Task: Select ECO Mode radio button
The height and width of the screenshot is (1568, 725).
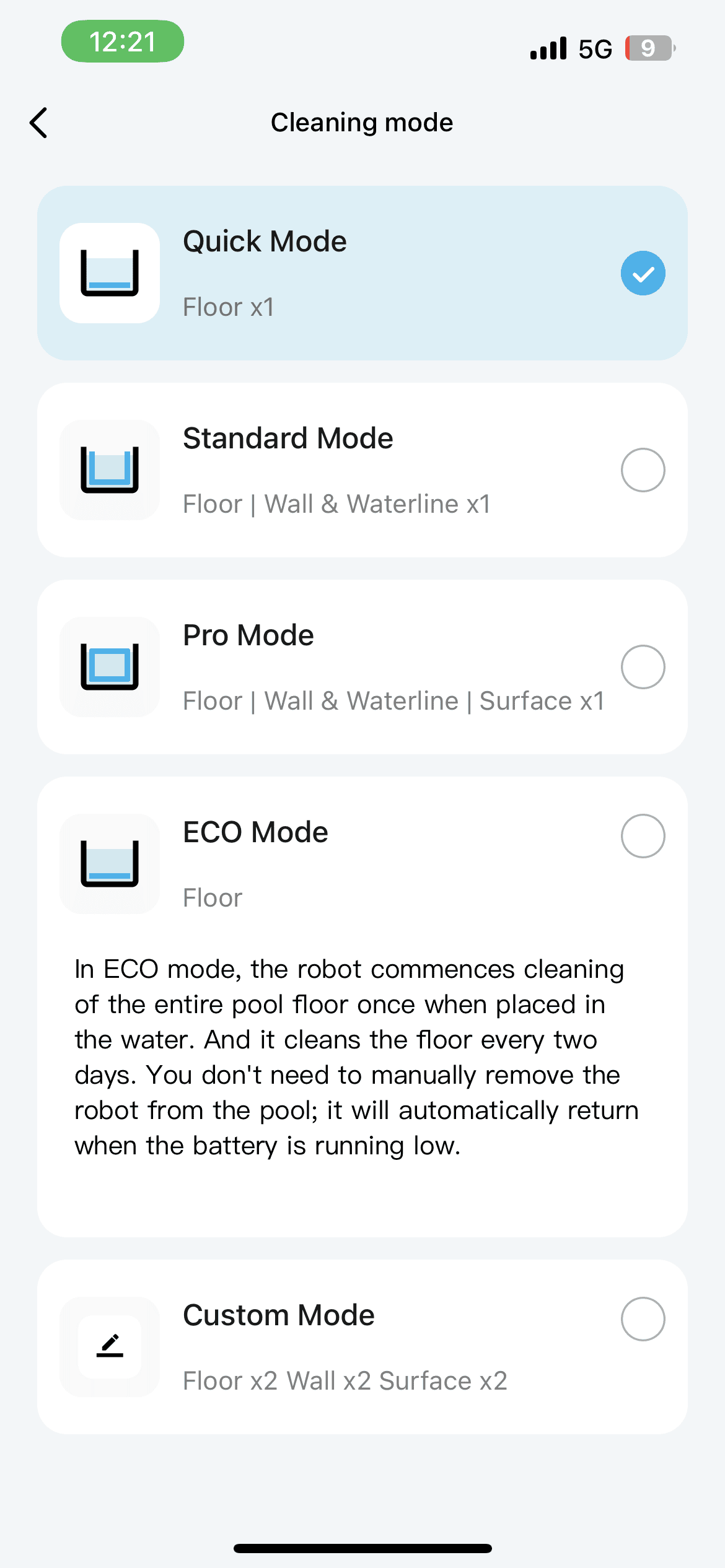Action: [x=643, y=836]
